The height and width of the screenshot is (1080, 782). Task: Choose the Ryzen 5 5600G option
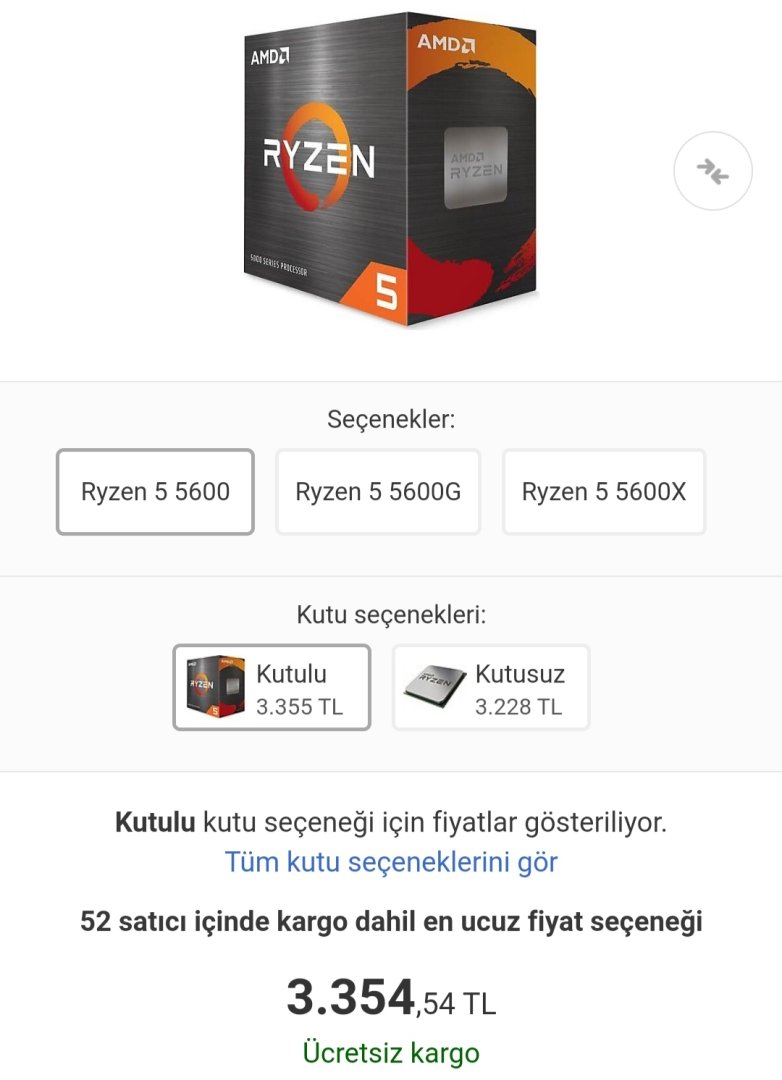pos(378,491)
